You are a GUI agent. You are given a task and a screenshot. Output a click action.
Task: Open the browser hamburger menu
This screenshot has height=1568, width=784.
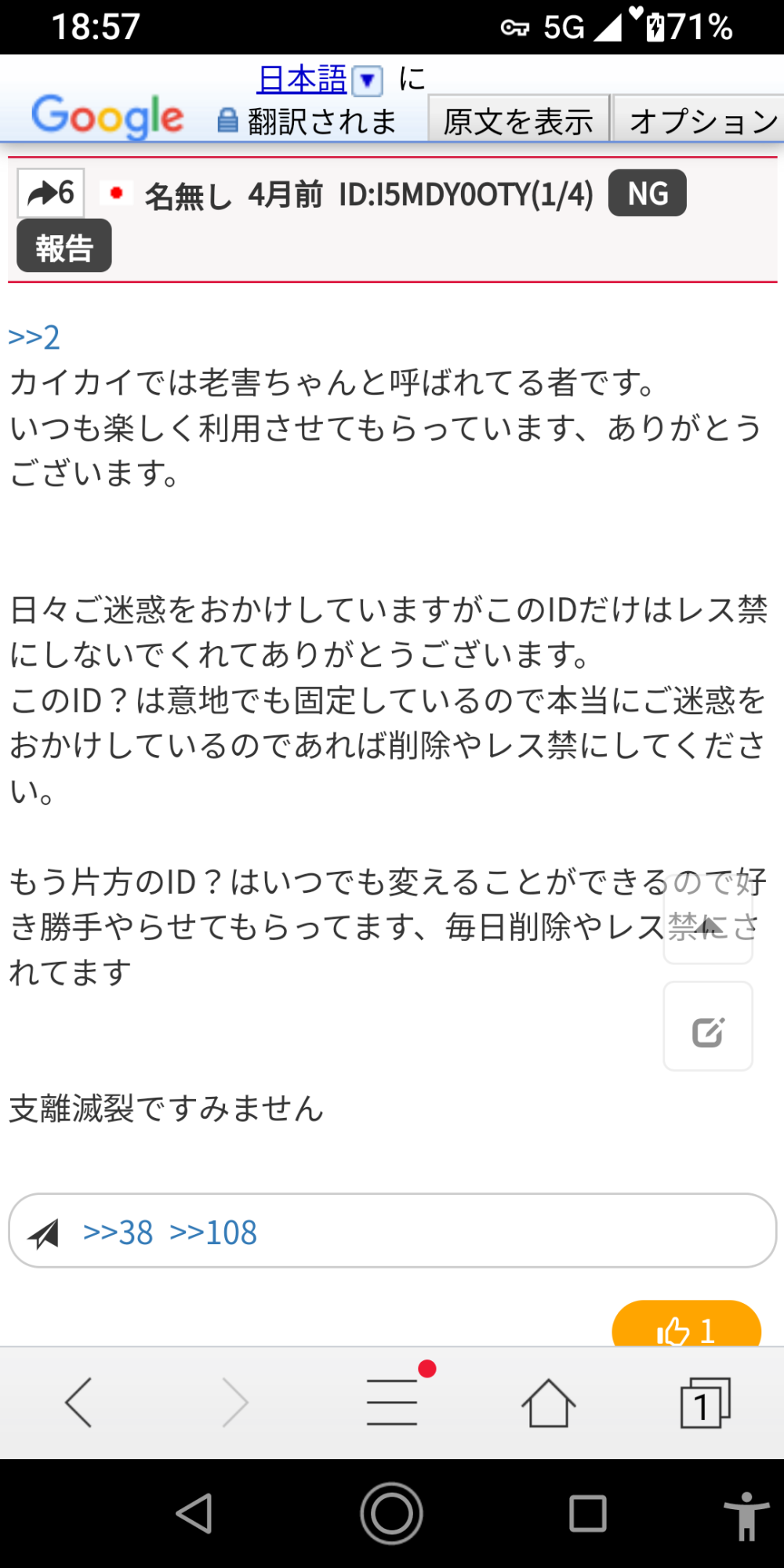click(392, 1402)
